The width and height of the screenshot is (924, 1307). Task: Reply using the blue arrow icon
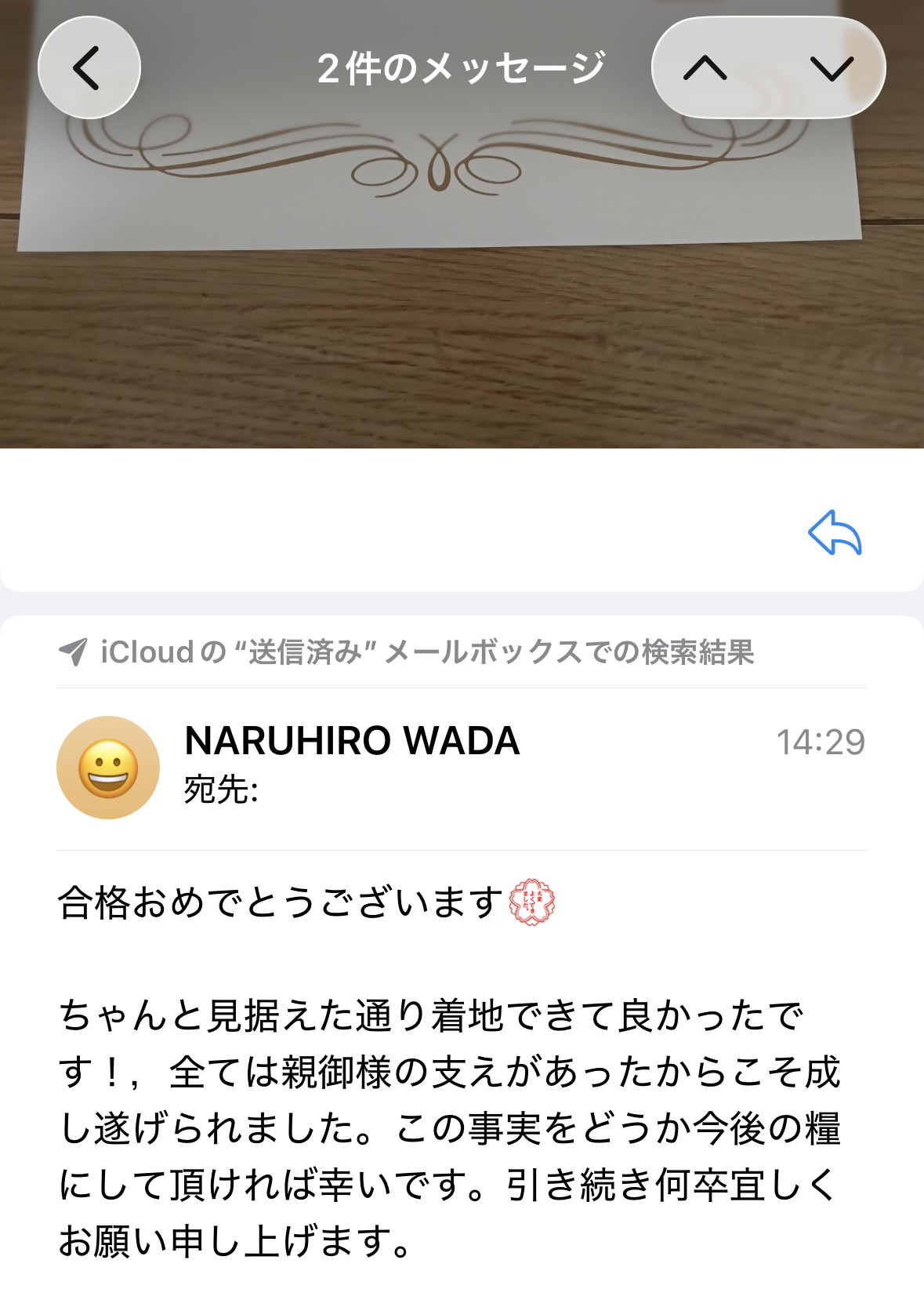835,533
